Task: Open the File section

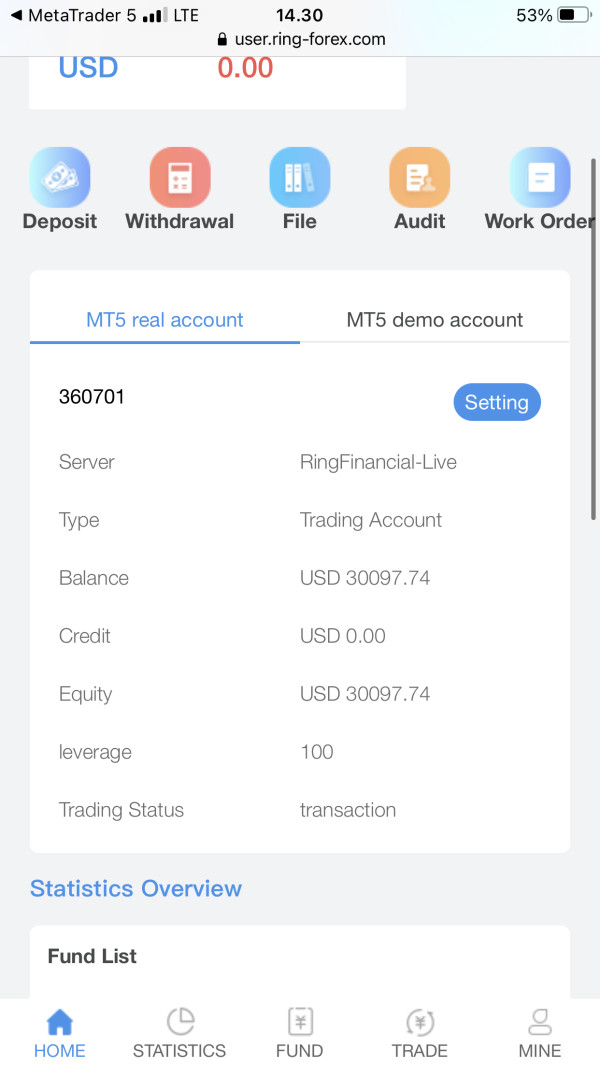Action: pyautogui.click(x=300, y=189)
